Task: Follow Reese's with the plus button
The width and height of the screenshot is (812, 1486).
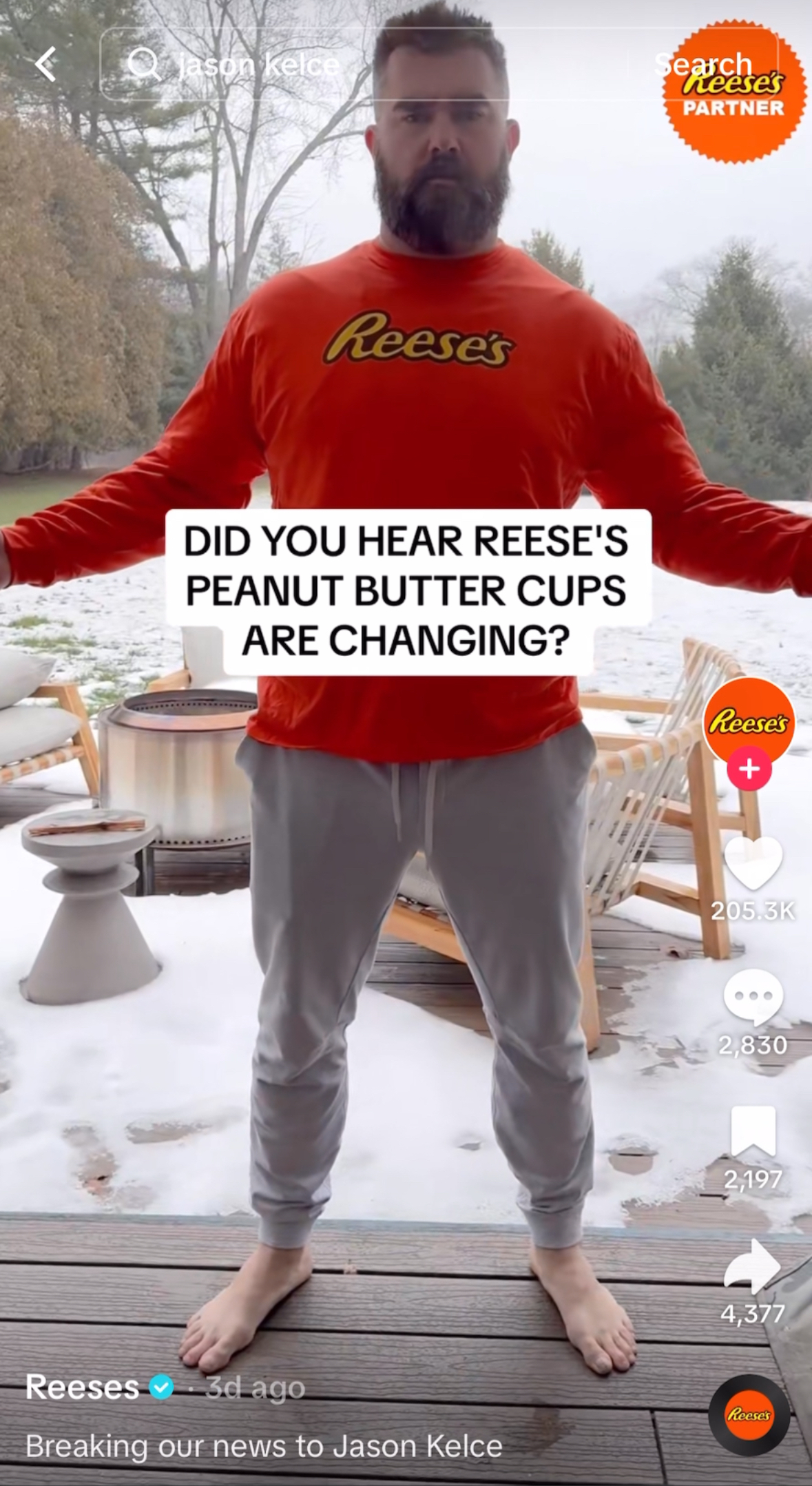Action: tap(749, 768)
